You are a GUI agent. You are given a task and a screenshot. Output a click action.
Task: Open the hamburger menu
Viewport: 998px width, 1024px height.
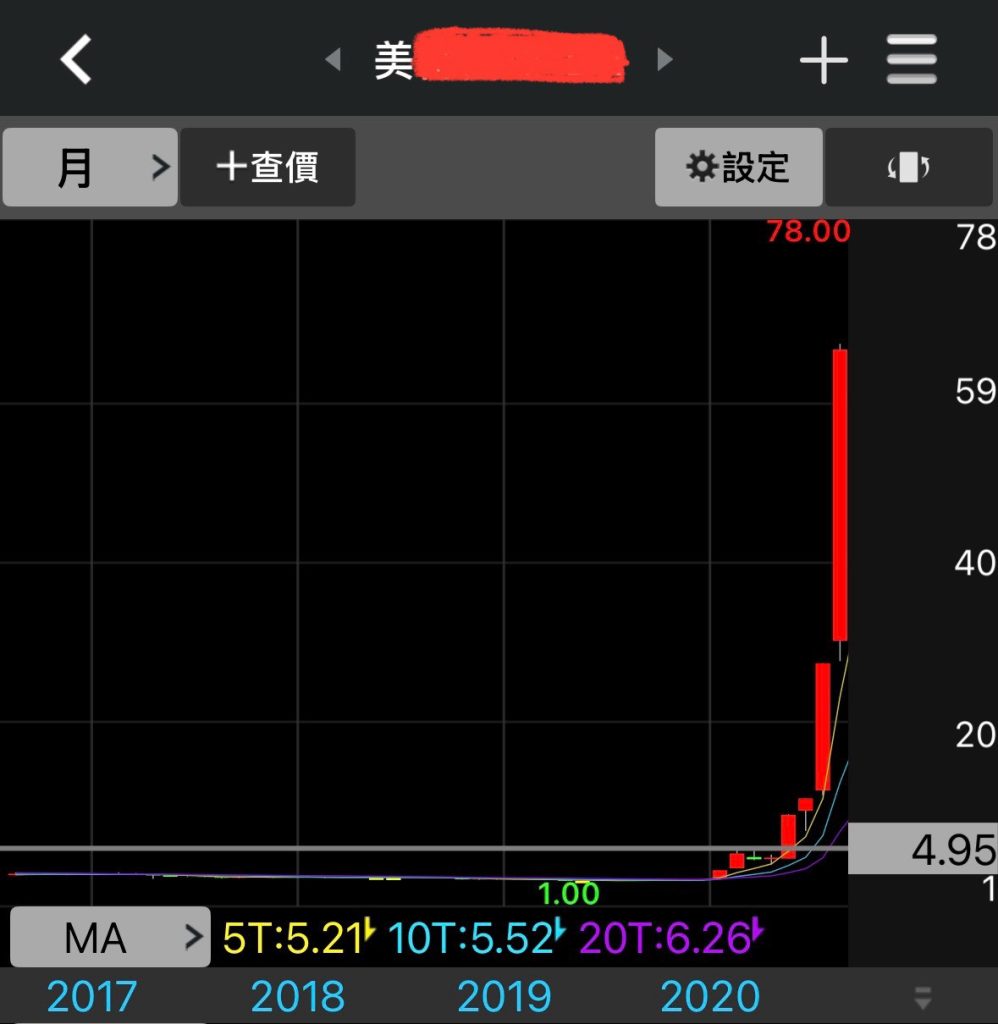[911, 61]
